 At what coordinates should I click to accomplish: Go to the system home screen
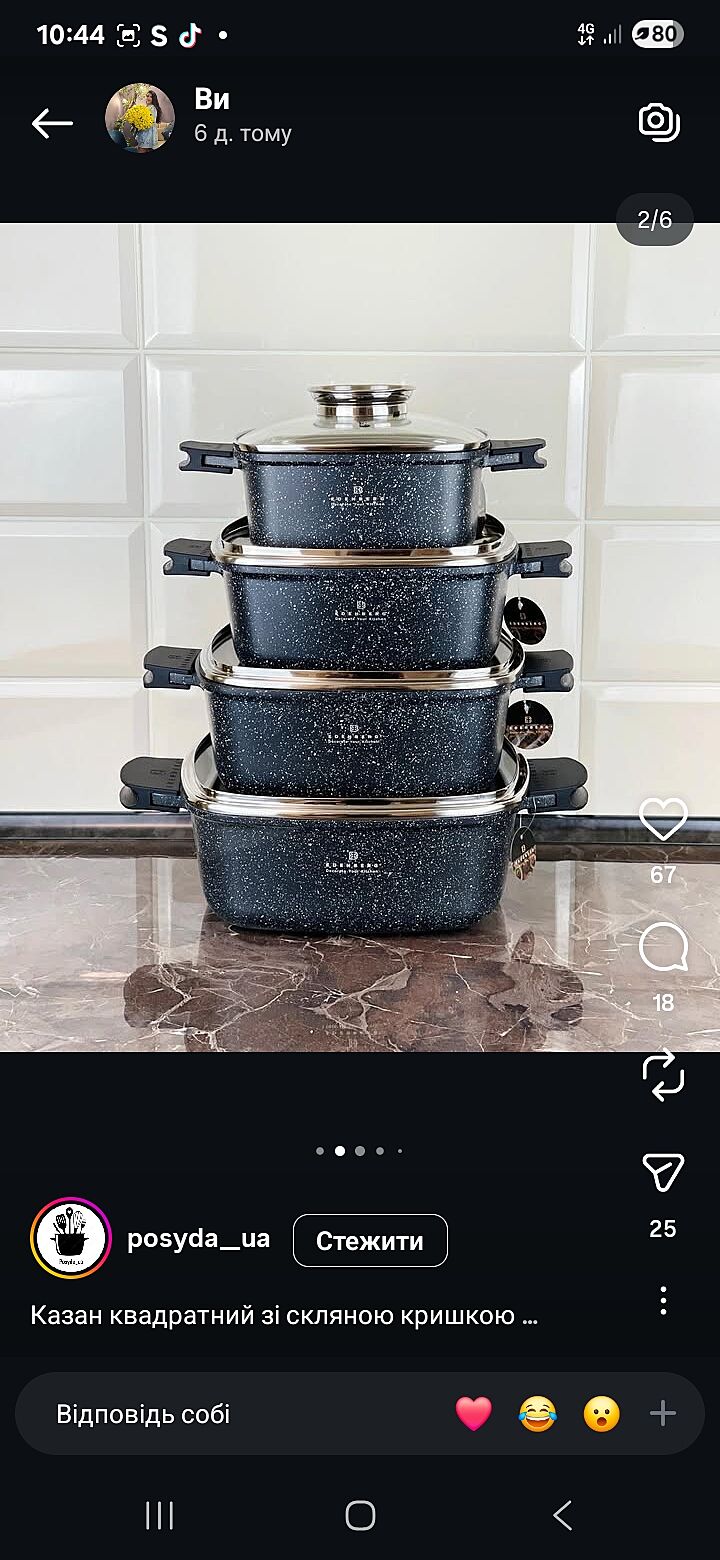click(360, 1516)
